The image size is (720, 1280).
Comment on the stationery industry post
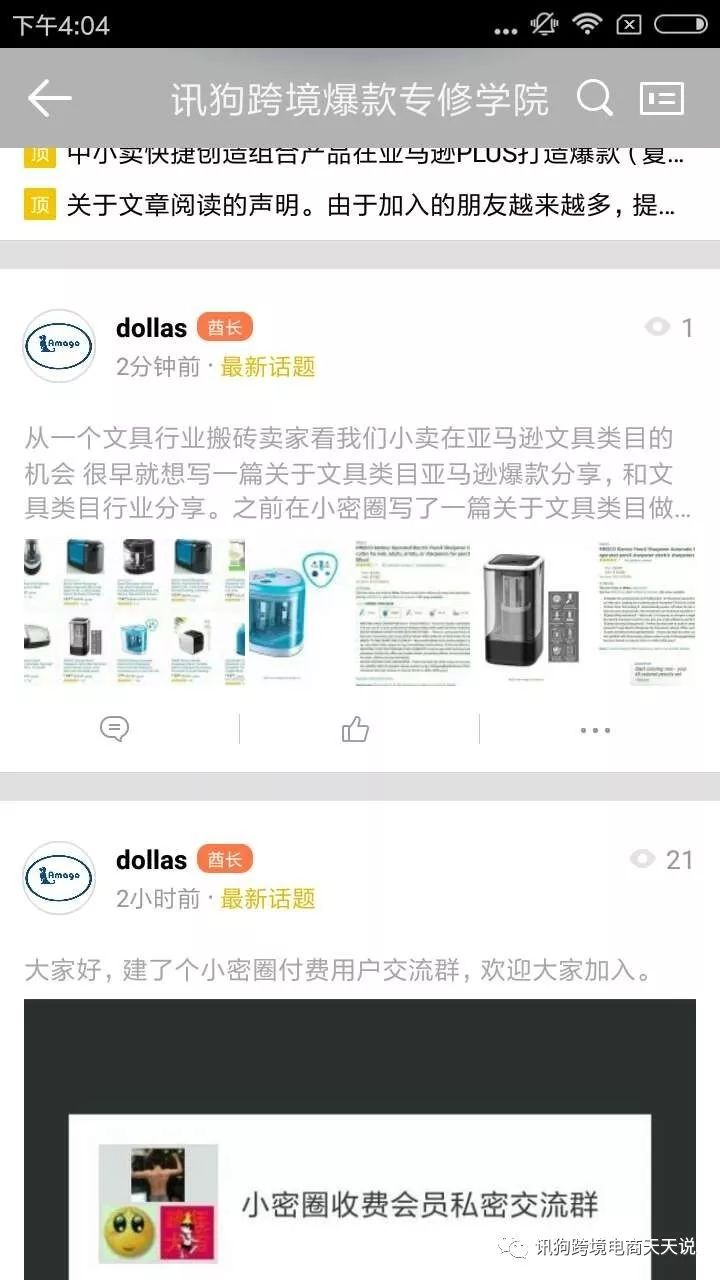pos(114,730)
